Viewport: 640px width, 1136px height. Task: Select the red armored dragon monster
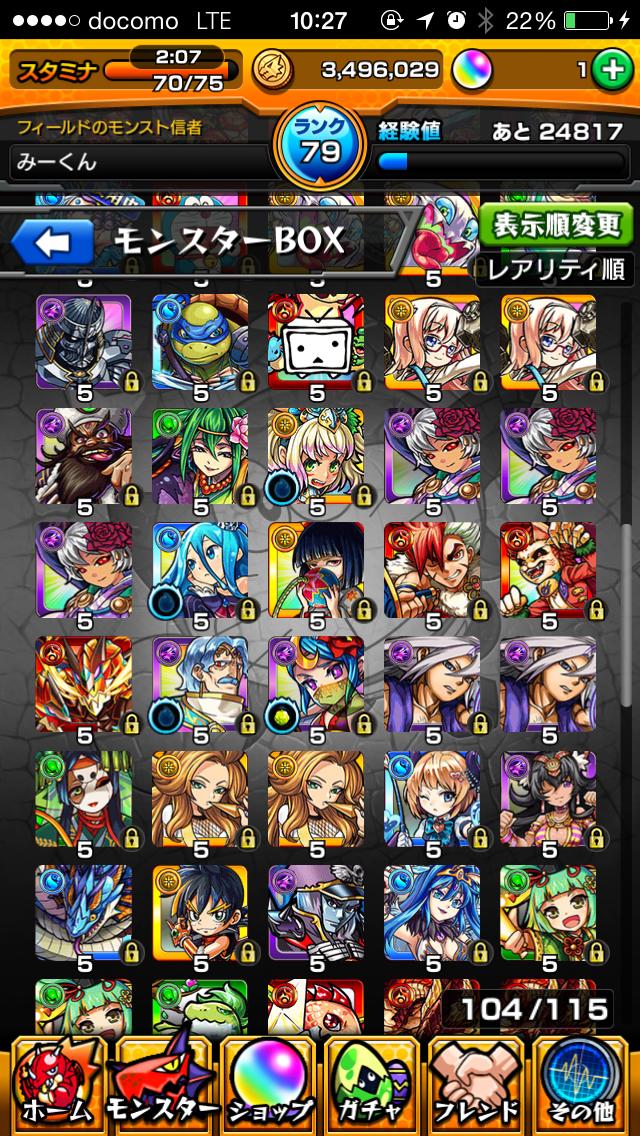[84, 684]
